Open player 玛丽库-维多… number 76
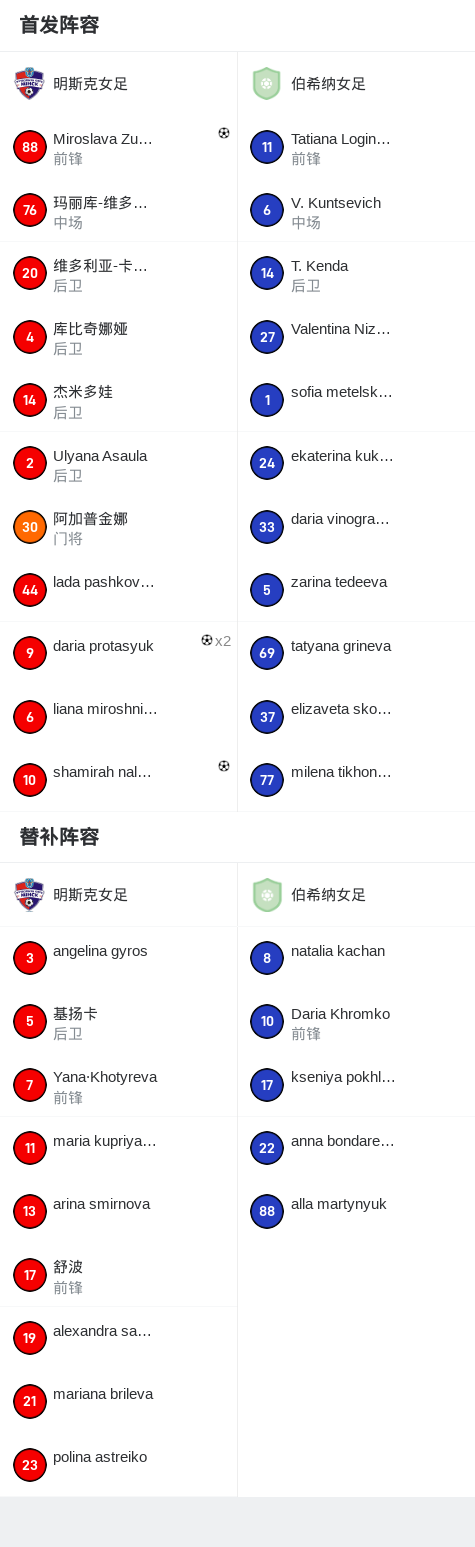Image resolution: width=475 pixels, height=1547 pixels. 118,211
